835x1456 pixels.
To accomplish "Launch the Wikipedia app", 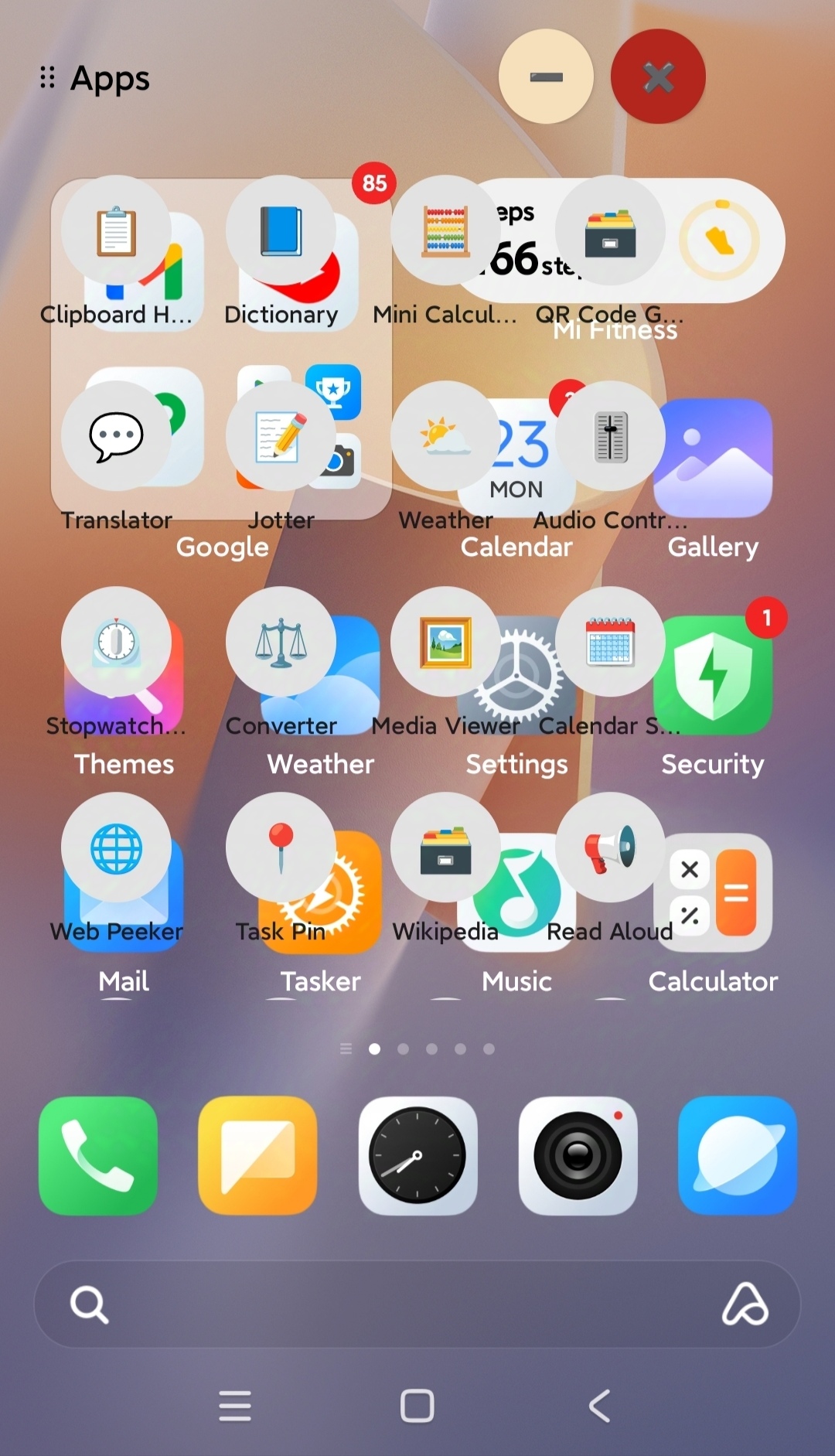I will click(x=445, y=847).
